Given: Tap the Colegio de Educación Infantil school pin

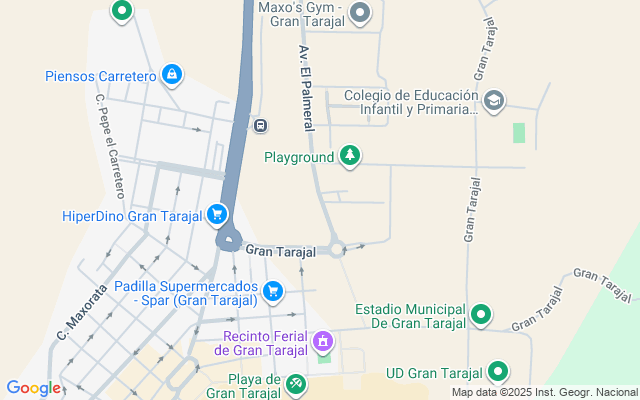Looking at the screenshot, I should point(494,101).
